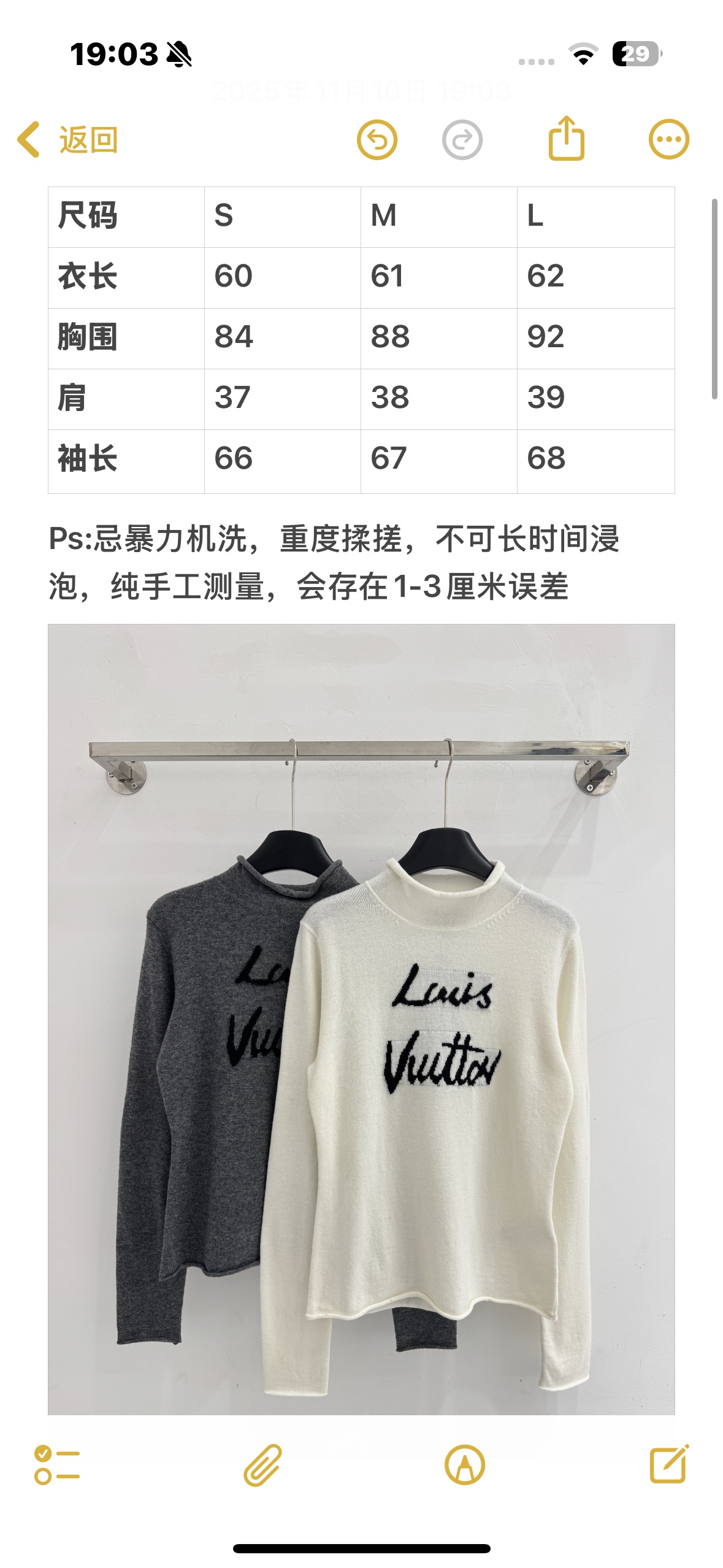Open the more options menu
The height and width of the screenshot is (1568, 723).
click(668, 139)
